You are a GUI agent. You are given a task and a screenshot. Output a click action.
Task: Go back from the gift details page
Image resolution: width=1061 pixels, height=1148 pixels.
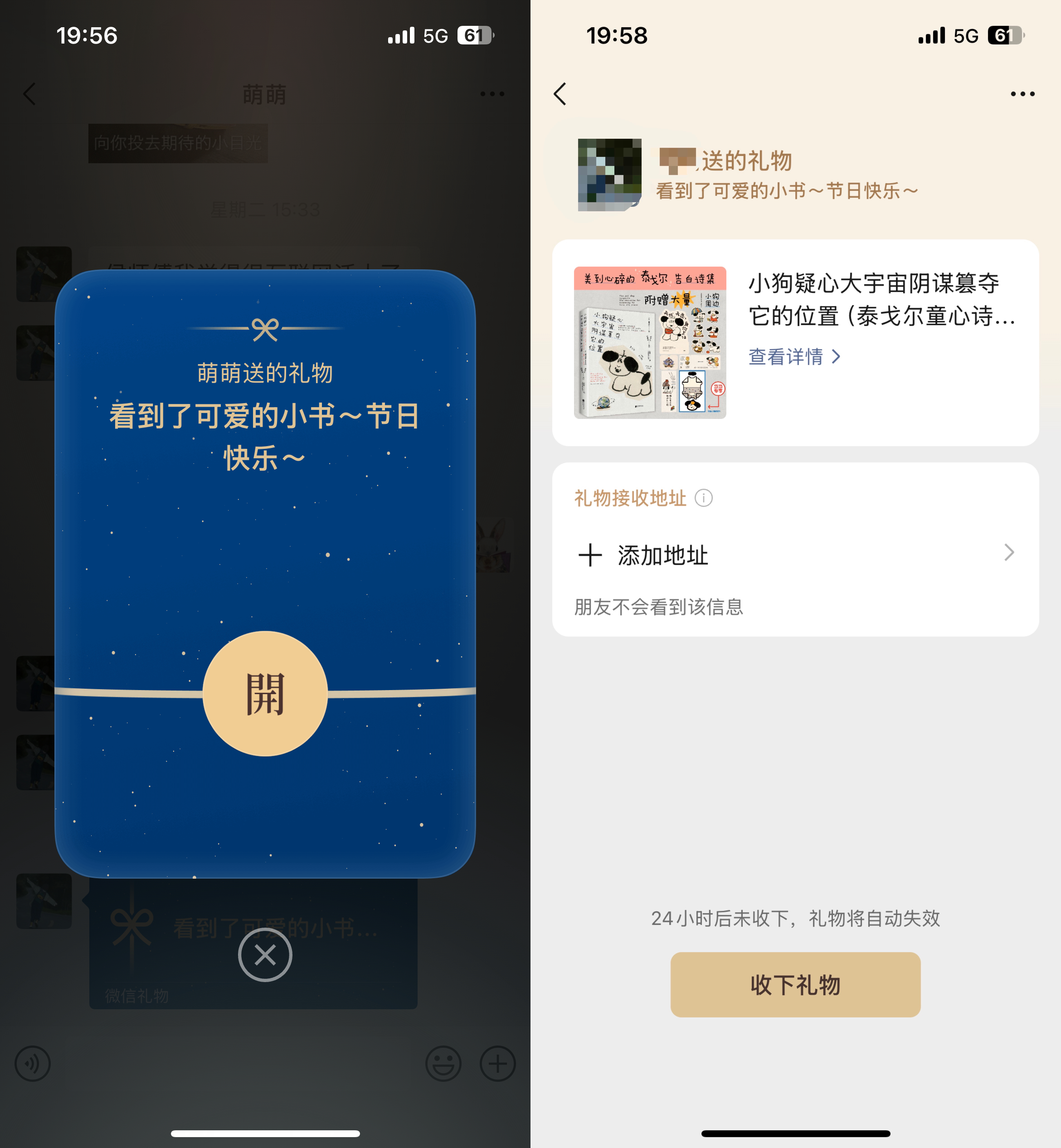tap(560, 94)
